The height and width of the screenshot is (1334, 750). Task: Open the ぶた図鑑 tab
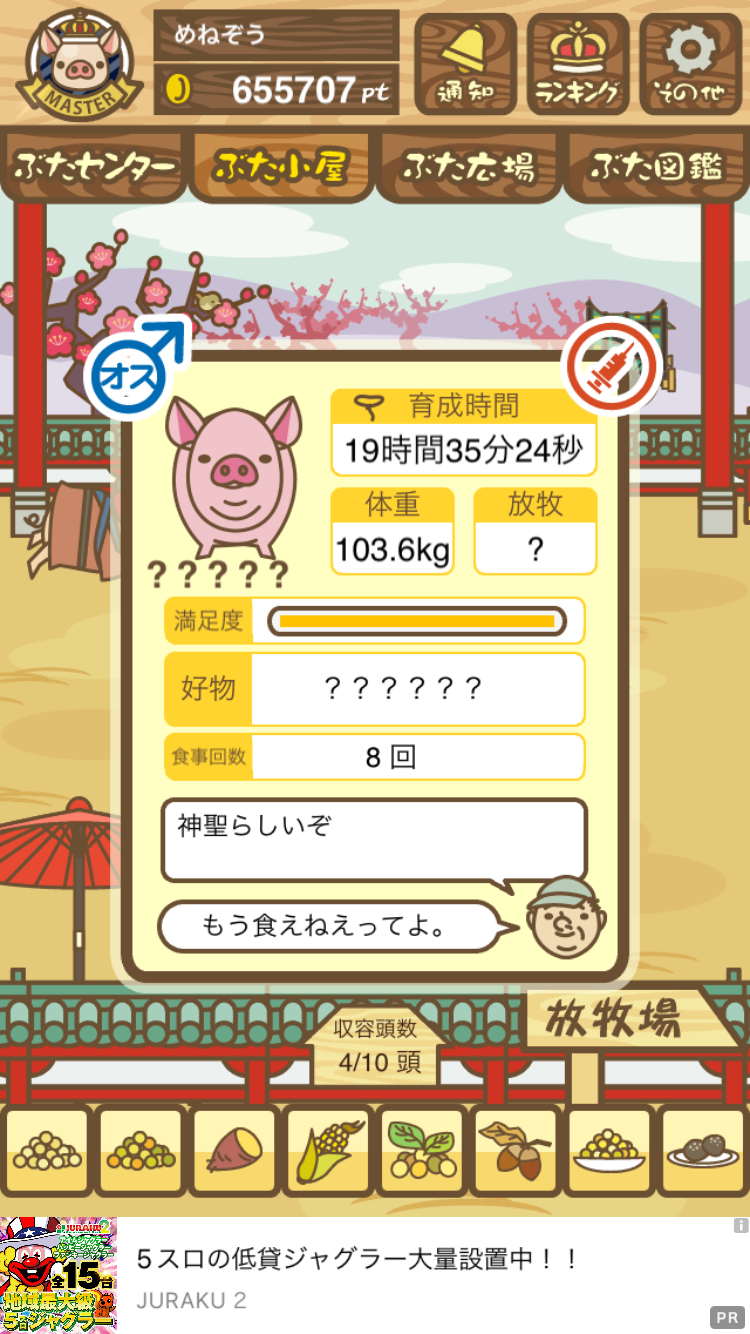click(x=655, y=167)
